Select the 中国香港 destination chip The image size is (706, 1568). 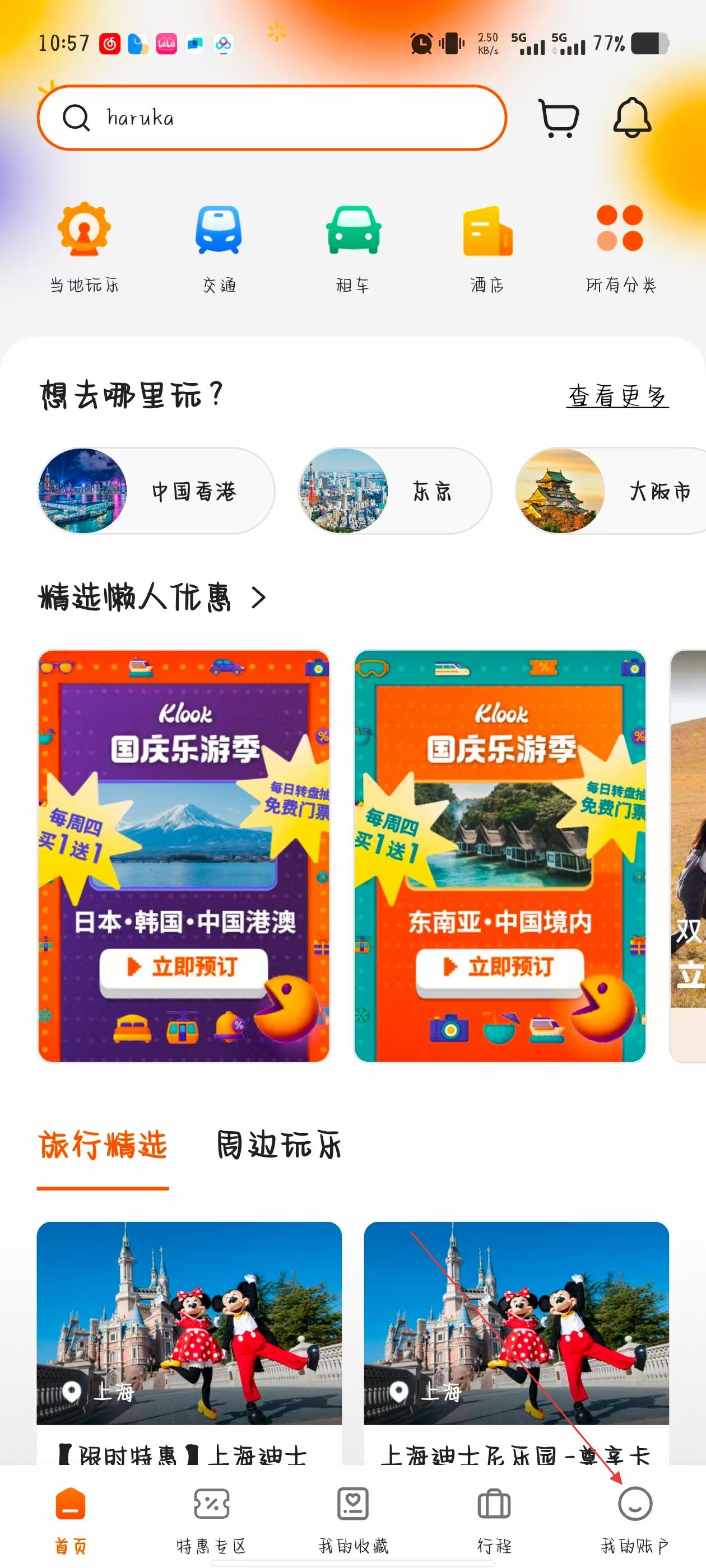(156, 491)
